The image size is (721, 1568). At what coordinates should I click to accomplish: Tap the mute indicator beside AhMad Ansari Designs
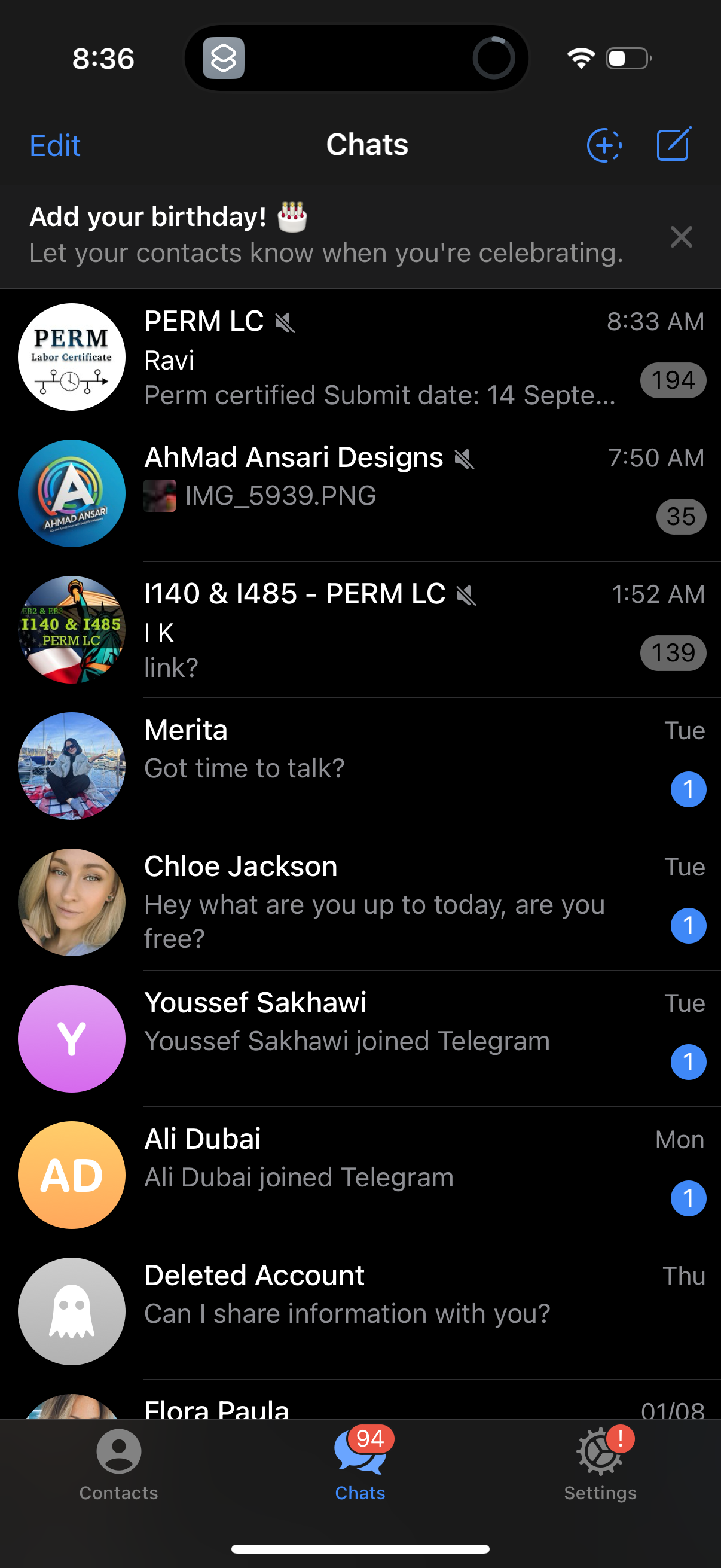click(x=465, y=459)
